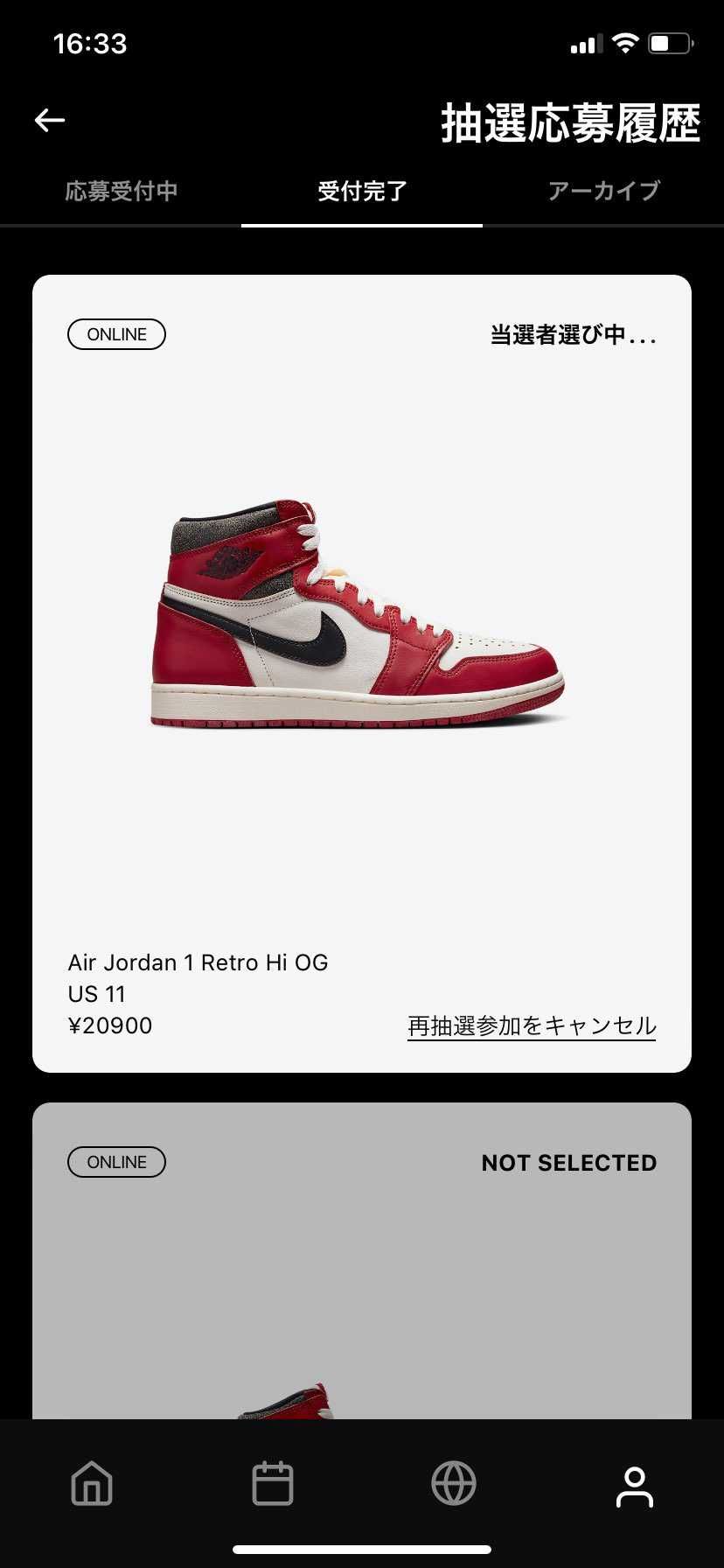Screen dimensions: 724x1568
Task: Select the 受付完了 tab
Action: click(362, 191)
